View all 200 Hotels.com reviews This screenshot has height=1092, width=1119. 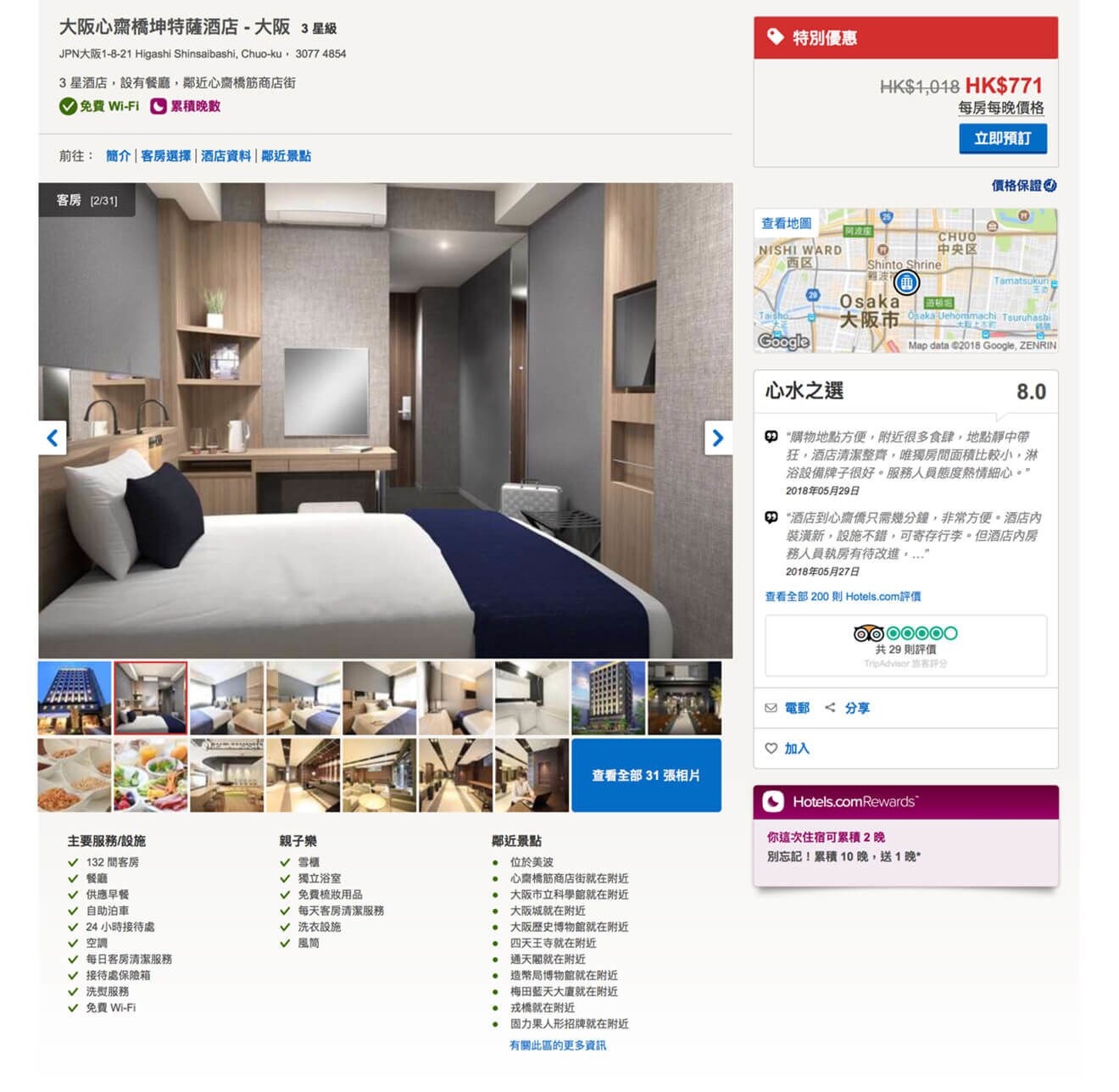[x=842, y=596]
